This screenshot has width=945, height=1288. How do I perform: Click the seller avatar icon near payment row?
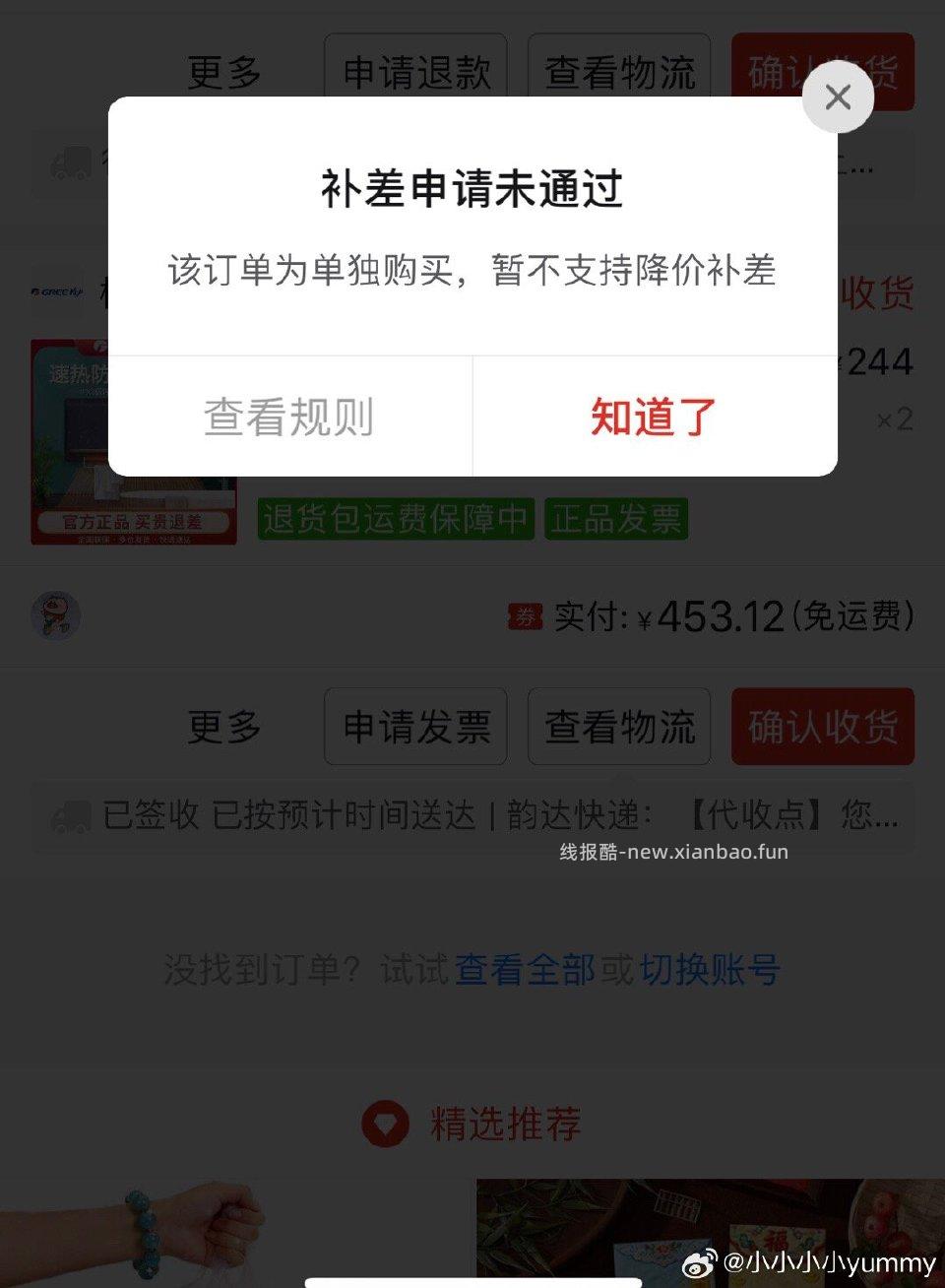(55, 616)
